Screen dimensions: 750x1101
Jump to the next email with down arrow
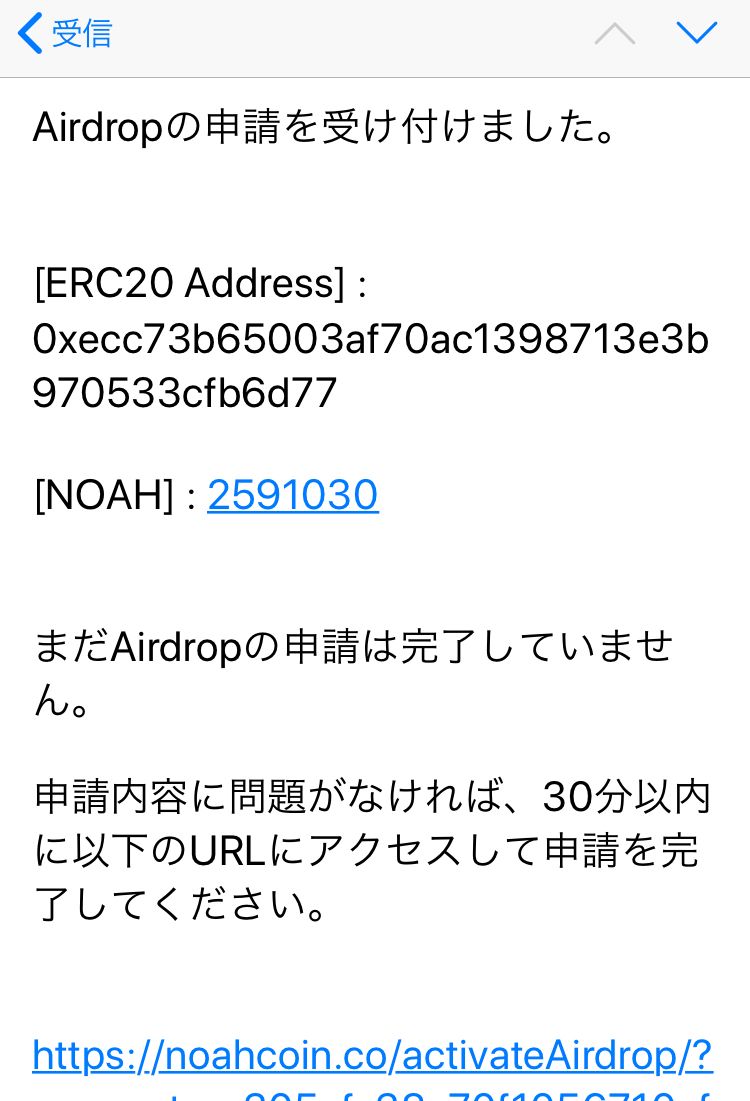pyautogui.click(x=696, y=34)
